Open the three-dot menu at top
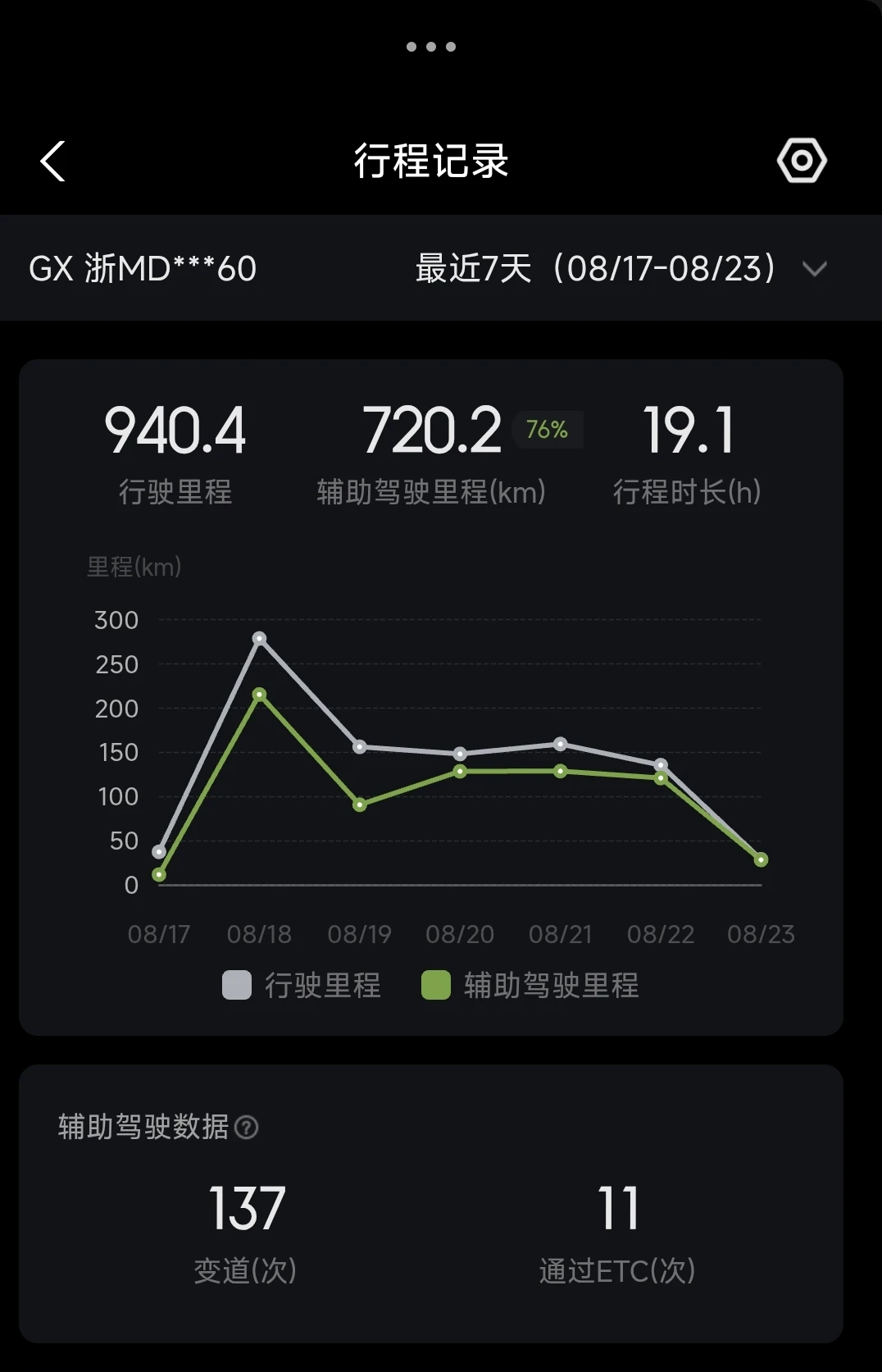Screen dimensions: 882x1372 pyautogui.click(x=431, y=47)
